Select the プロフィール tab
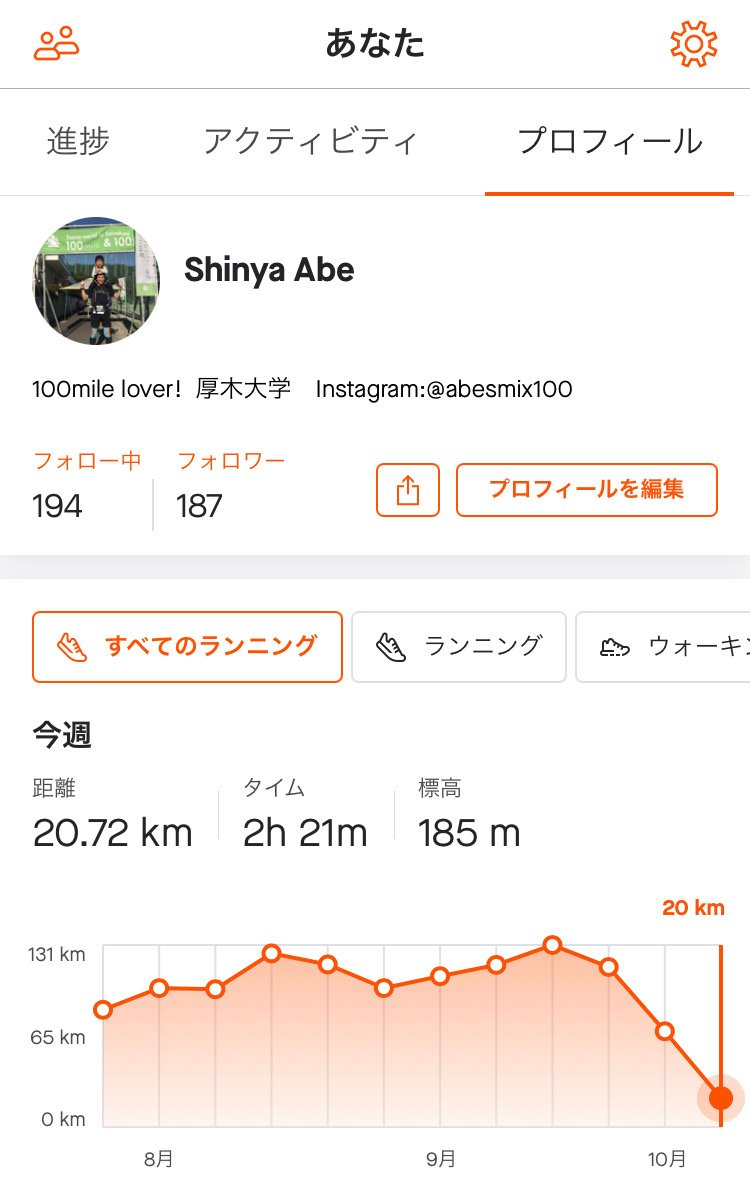The image size is (750, 1181). tap(609, 142)
